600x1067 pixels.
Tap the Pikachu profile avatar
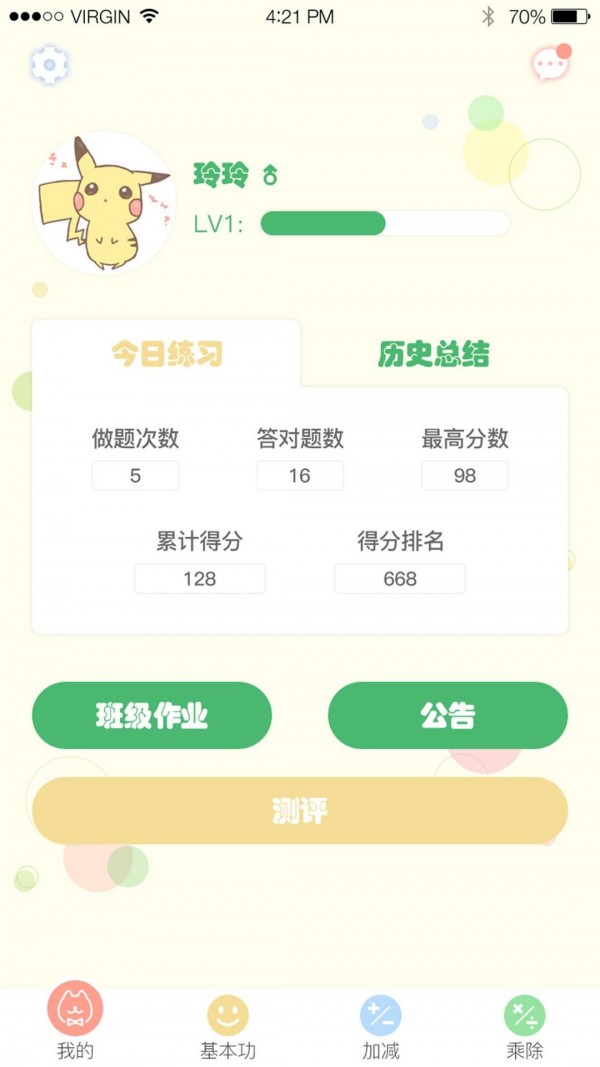[104, 203]
